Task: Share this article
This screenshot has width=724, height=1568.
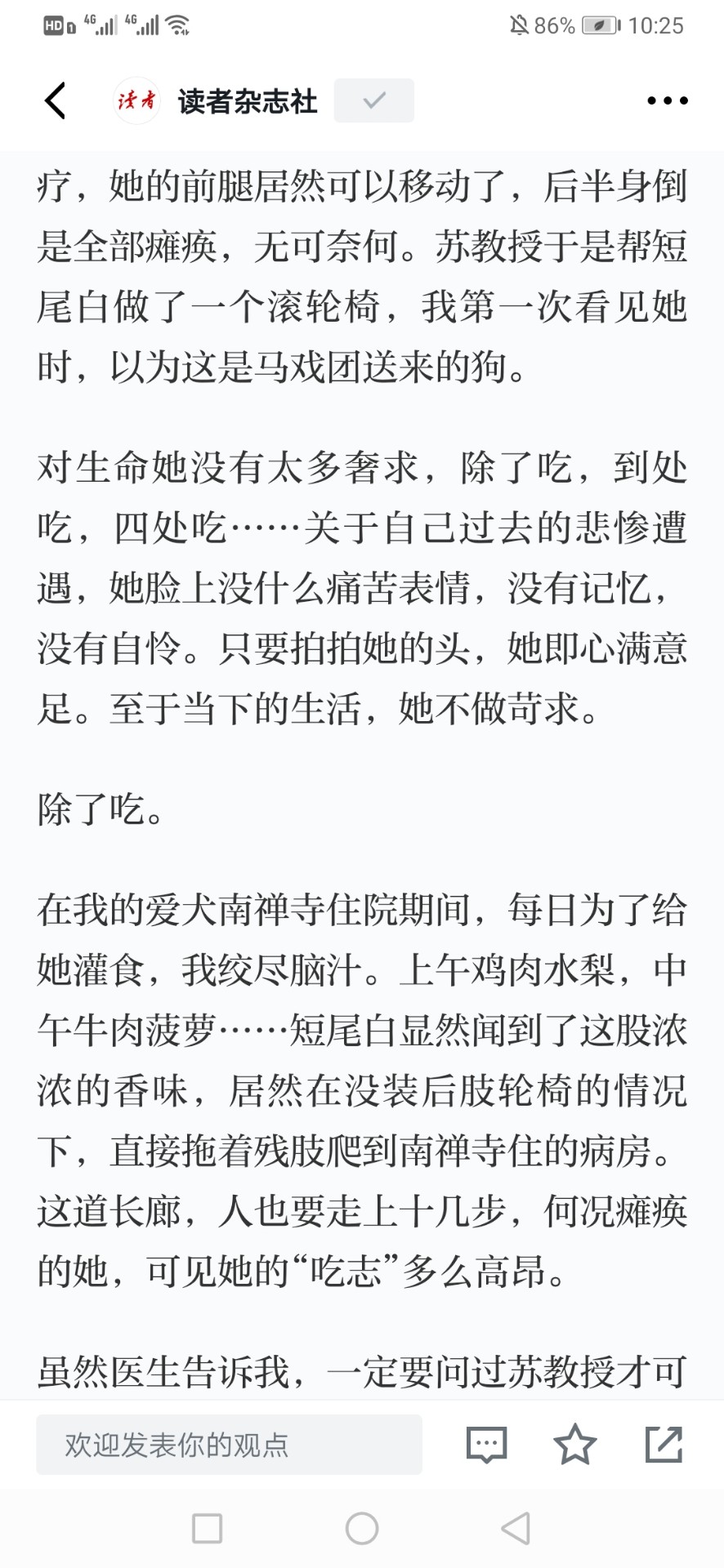Action: click(664, 1444)
